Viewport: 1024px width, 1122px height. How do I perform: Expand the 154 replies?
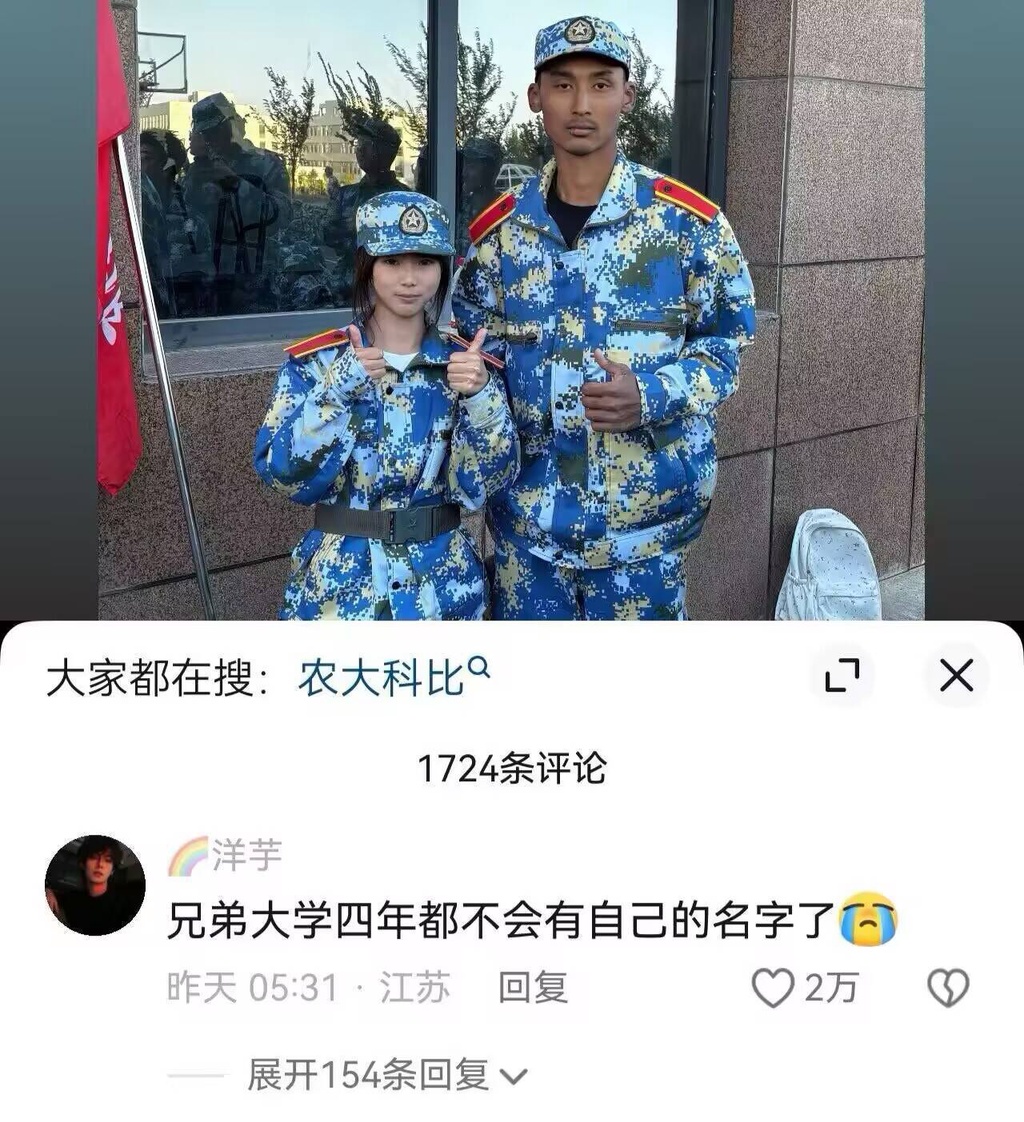tap(387, 1075)
